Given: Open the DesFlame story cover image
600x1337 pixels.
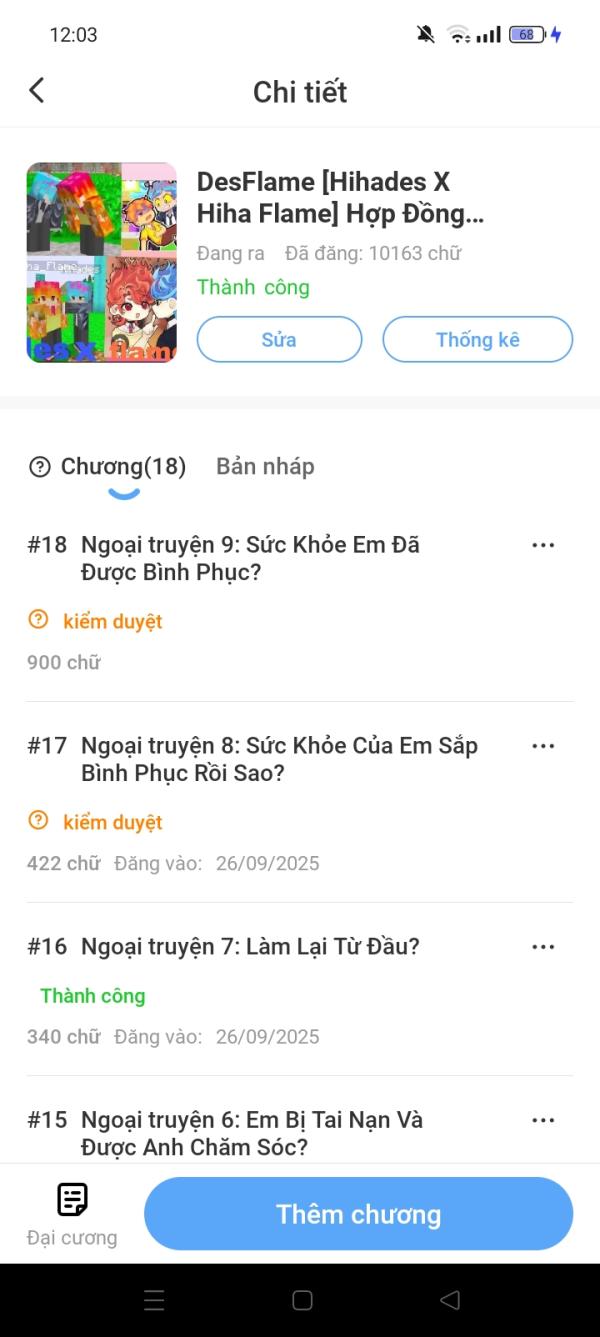Looking at the screenshot, I should 101,262.
